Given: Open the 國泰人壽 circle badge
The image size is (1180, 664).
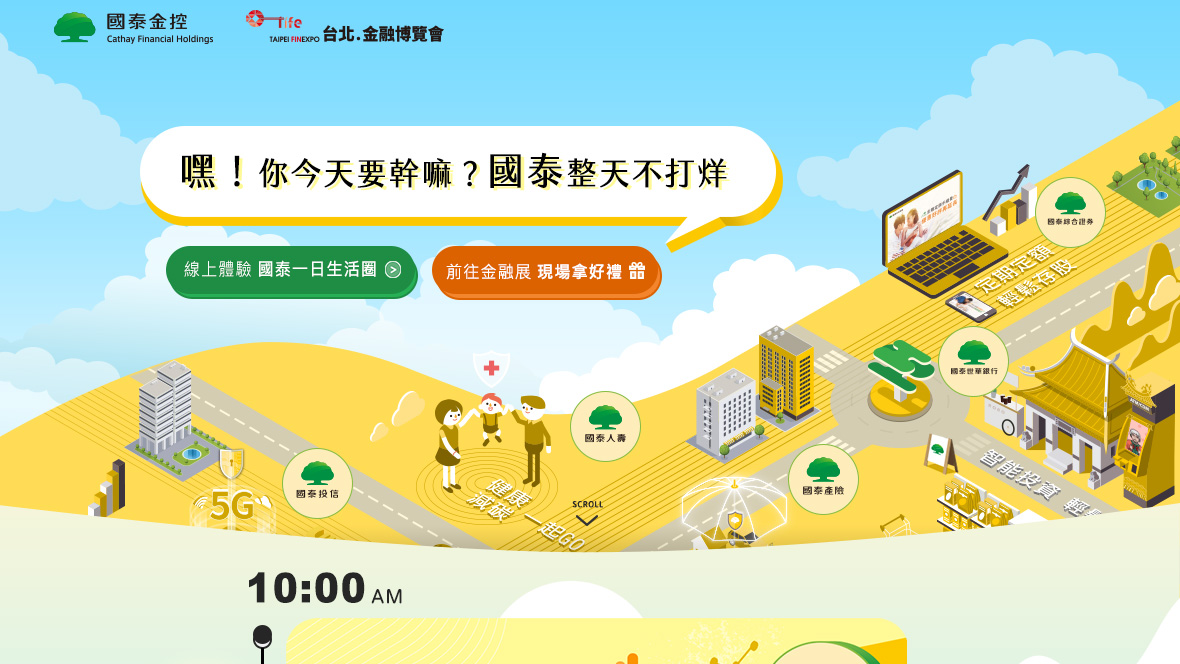Looking at the screenshot, I should (605, 425).
